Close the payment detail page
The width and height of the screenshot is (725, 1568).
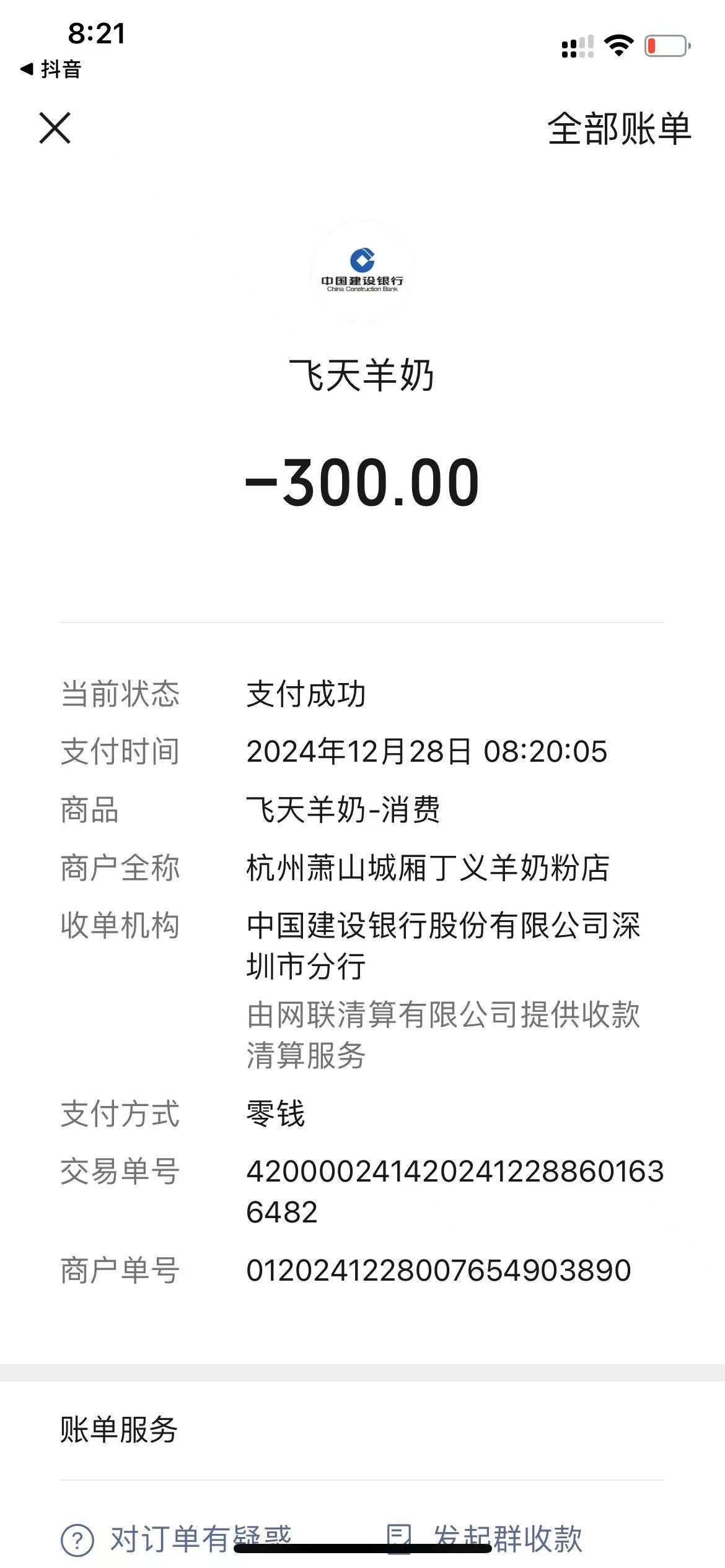click(55, 128)
